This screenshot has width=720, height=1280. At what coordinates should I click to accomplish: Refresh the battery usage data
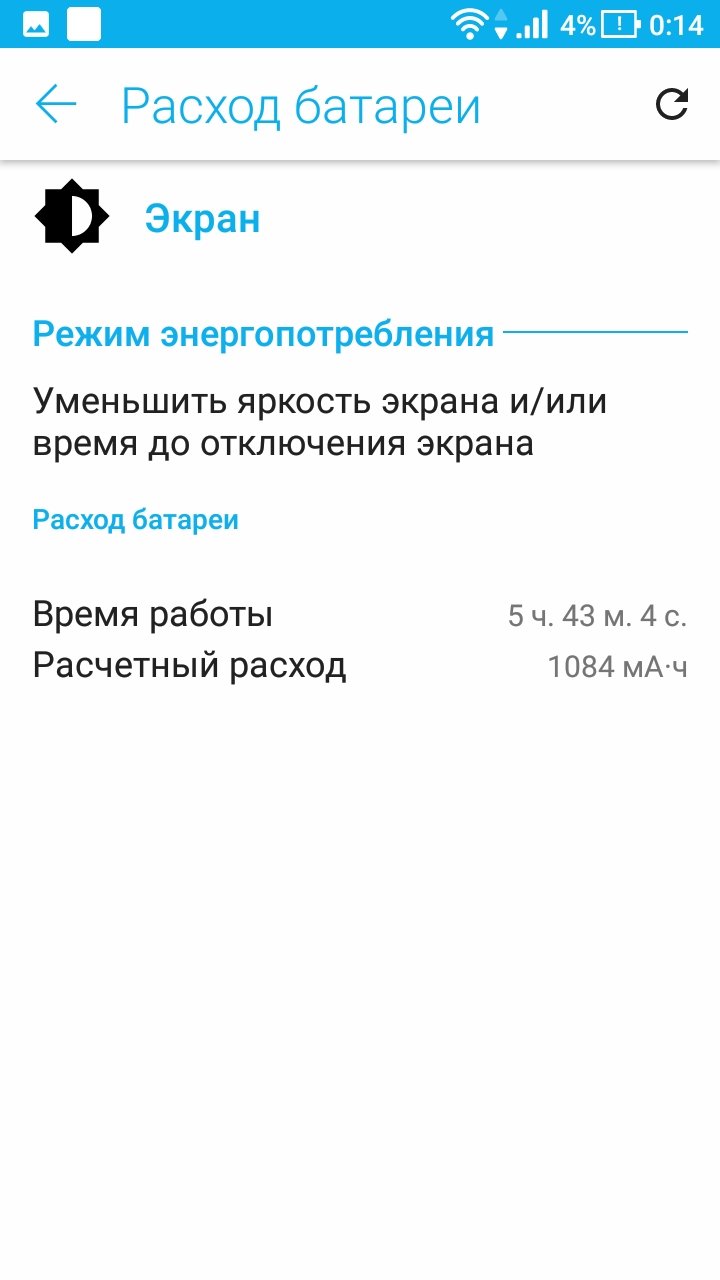click(x=671, y=104)
